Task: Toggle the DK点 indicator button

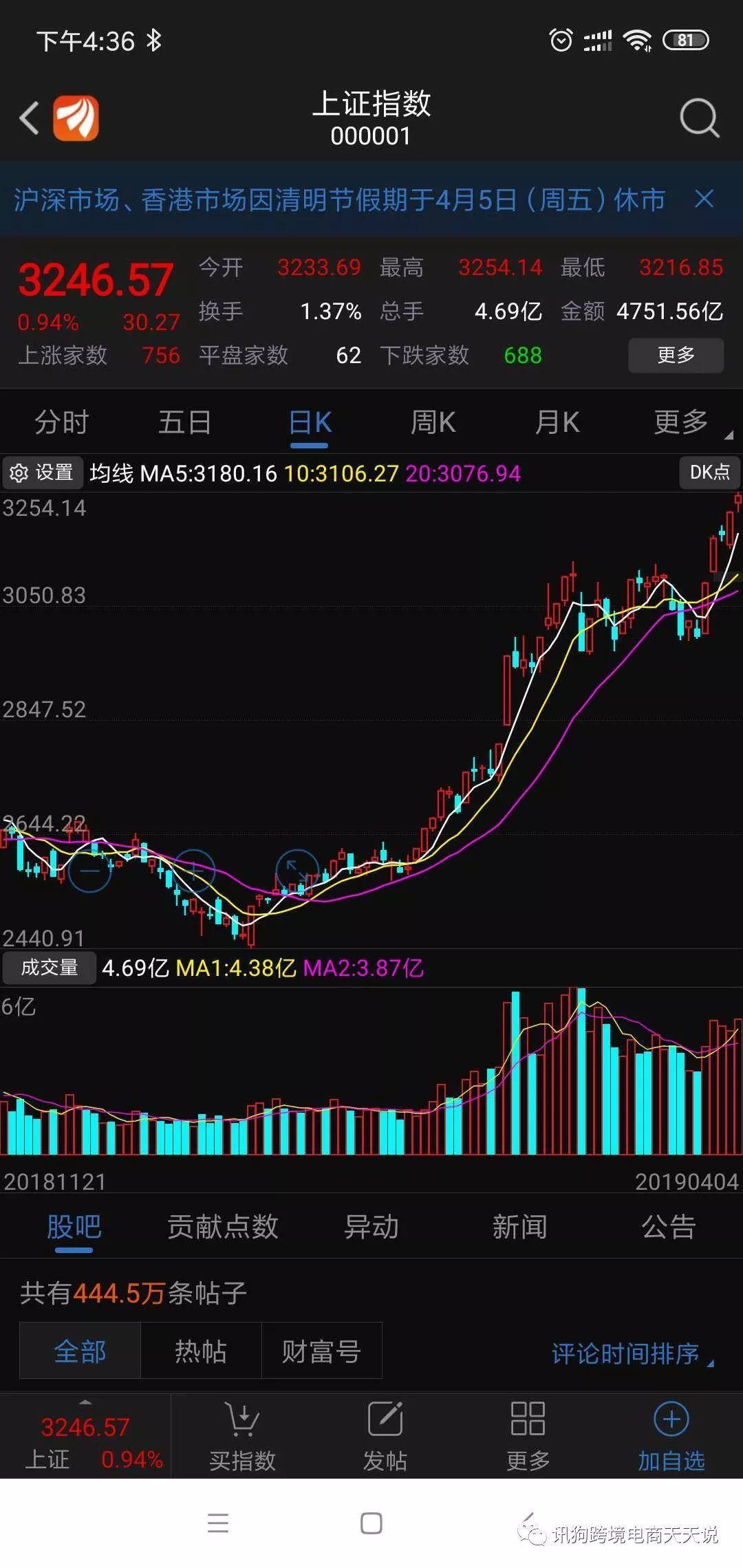Action: (709, 472)
